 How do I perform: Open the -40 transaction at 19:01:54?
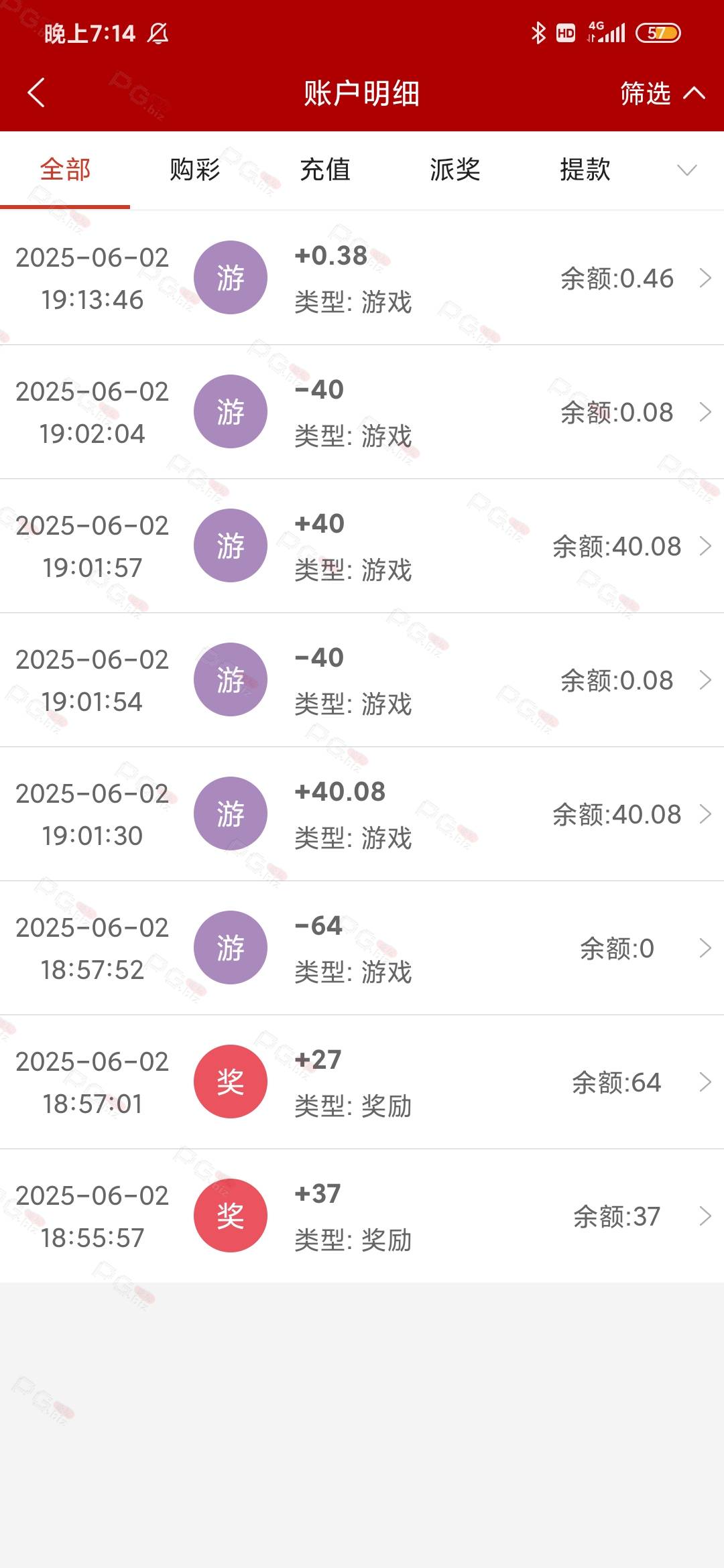pos(362,680)
